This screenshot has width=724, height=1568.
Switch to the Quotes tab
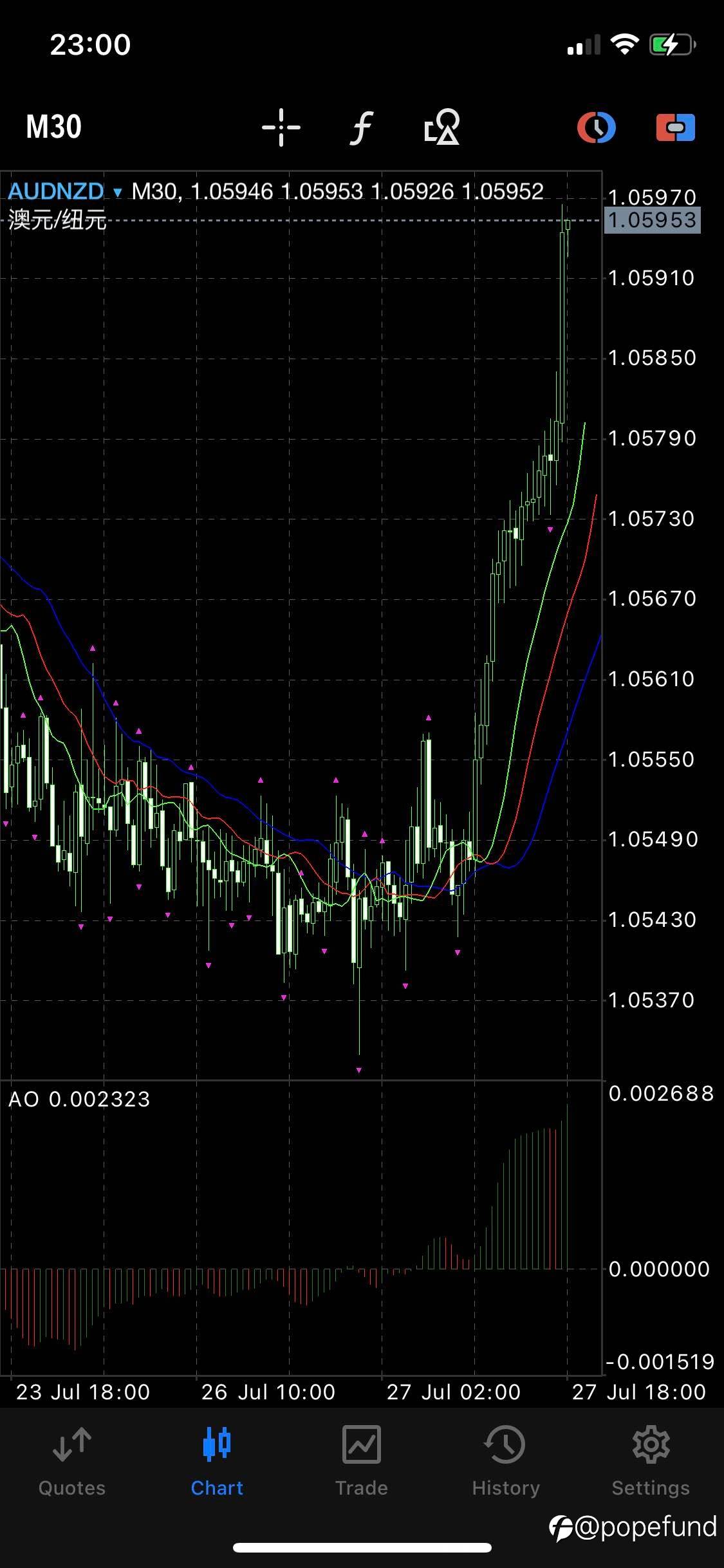(72, 1461)
